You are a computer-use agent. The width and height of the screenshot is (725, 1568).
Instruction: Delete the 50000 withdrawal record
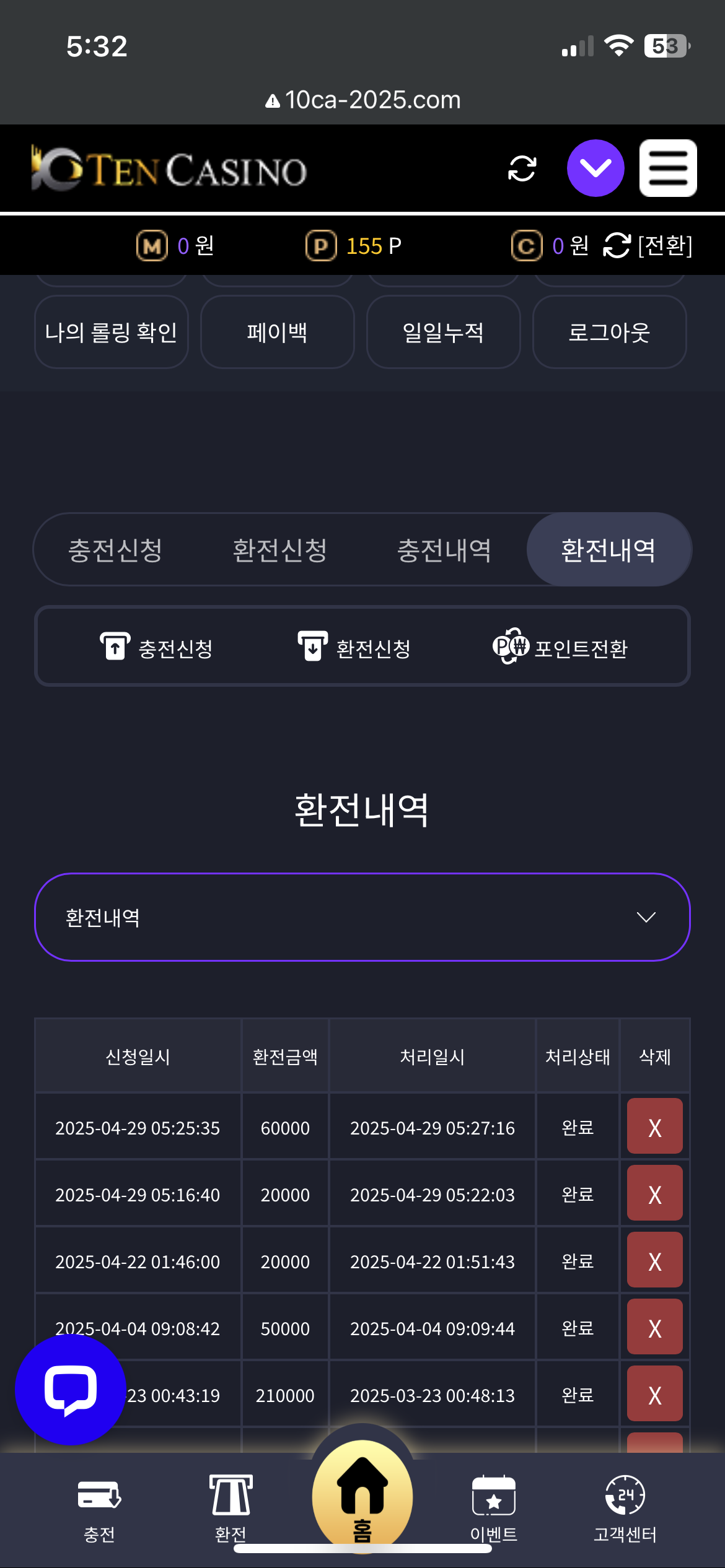(x=655, y=1327)
